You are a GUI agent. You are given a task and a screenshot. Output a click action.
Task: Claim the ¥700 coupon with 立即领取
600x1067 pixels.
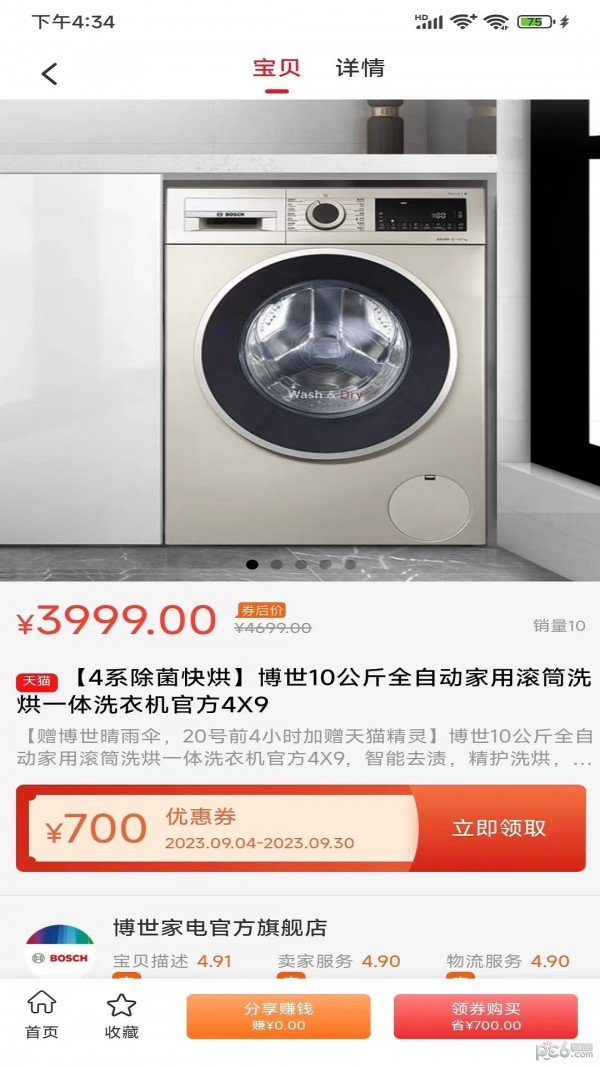tap(499, 828)
